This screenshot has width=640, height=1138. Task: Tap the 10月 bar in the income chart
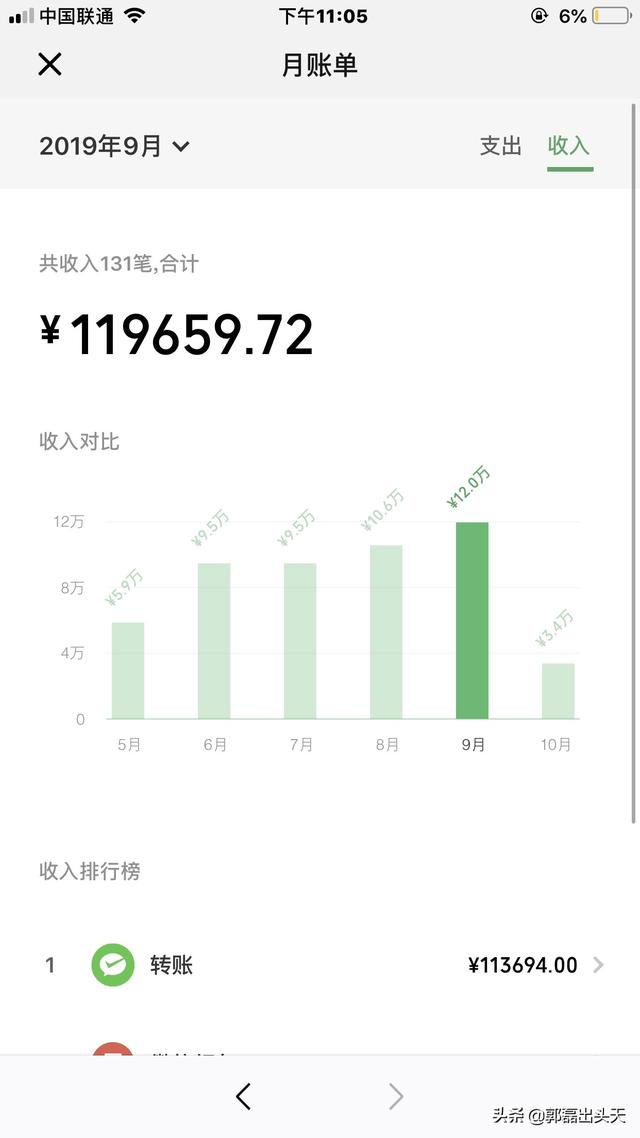(558, 691)
